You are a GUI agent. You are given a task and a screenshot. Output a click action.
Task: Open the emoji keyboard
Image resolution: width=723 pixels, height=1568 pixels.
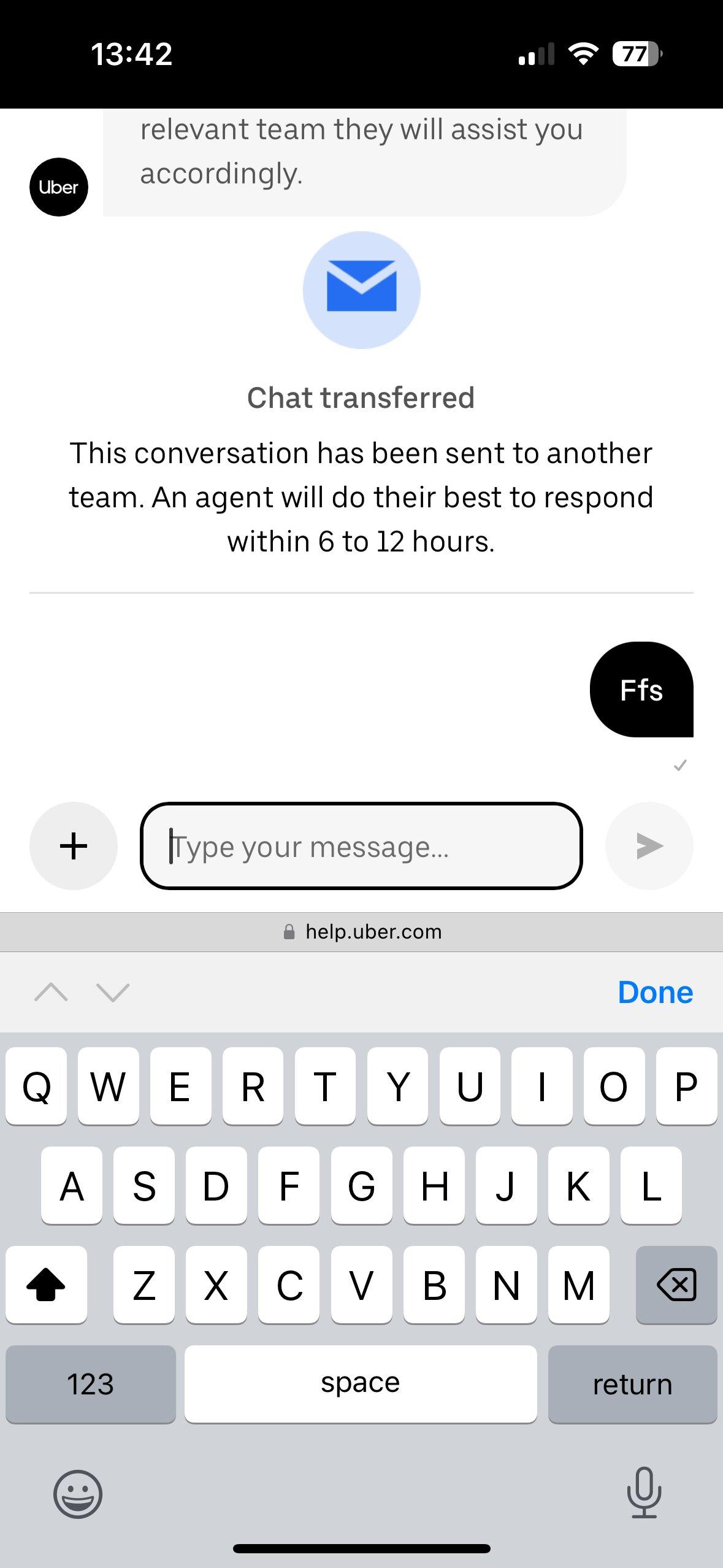coord(78,1494)
